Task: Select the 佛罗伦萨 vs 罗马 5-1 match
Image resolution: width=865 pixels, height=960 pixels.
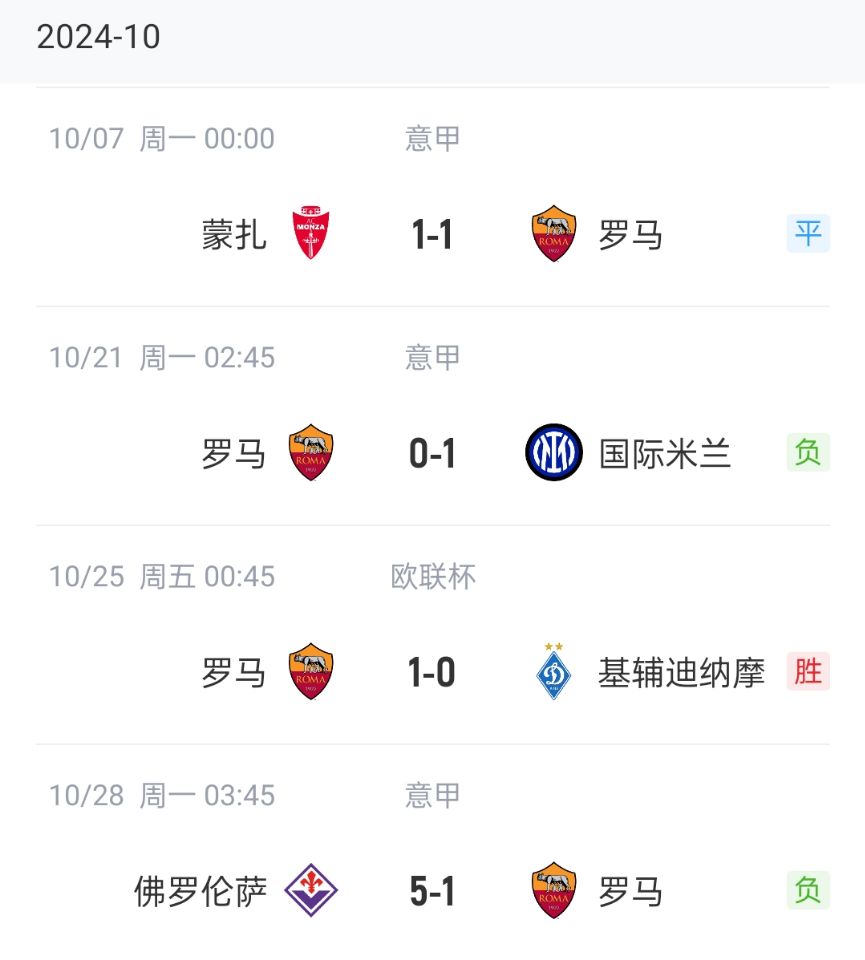Action: click(x=432, y=891)
